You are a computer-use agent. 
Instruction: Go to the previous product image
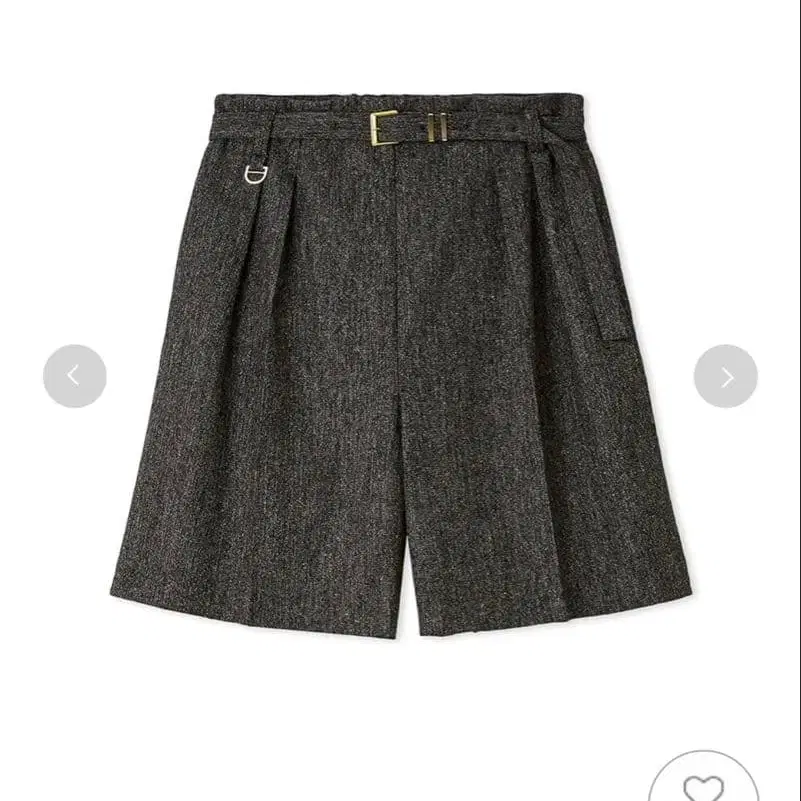75,376
